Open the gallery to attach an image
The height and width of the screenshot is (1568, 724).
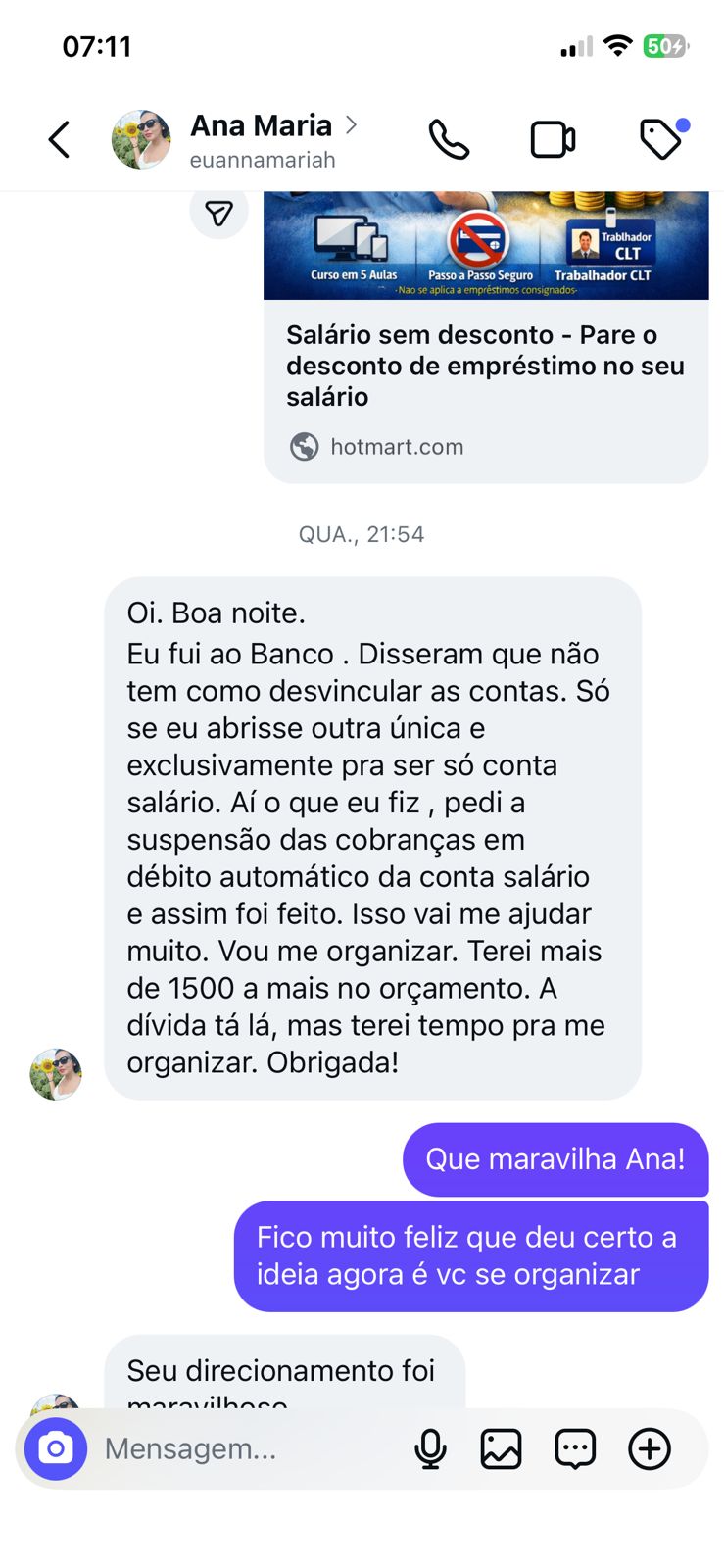coord(503,1448)
